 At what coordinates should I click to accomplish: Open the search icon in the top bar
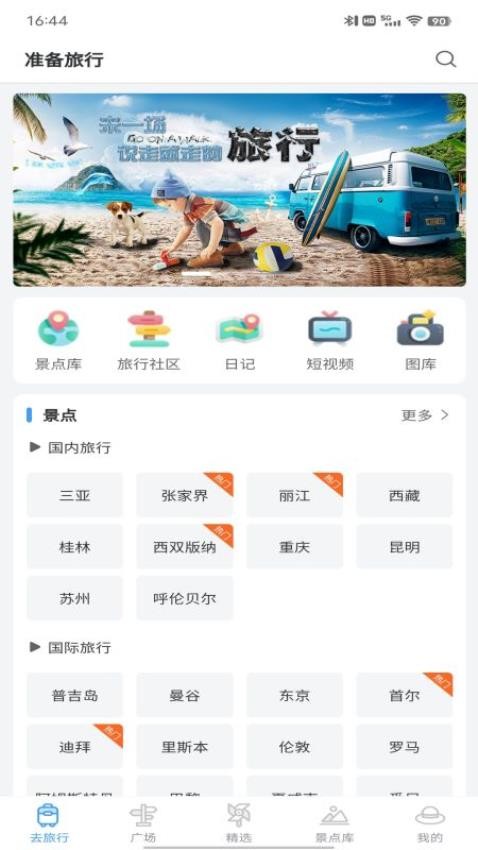[445, 59]
